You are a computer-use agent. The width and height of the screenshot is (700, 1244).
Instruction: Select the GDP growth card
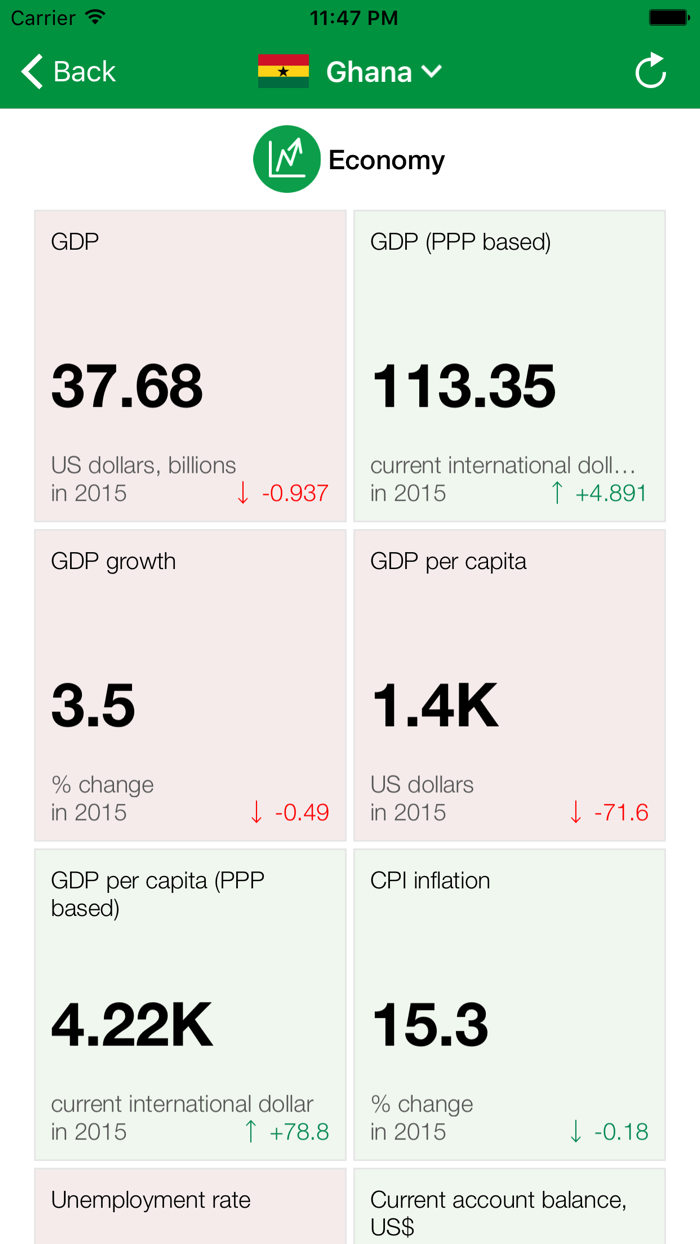pos(190,685)
